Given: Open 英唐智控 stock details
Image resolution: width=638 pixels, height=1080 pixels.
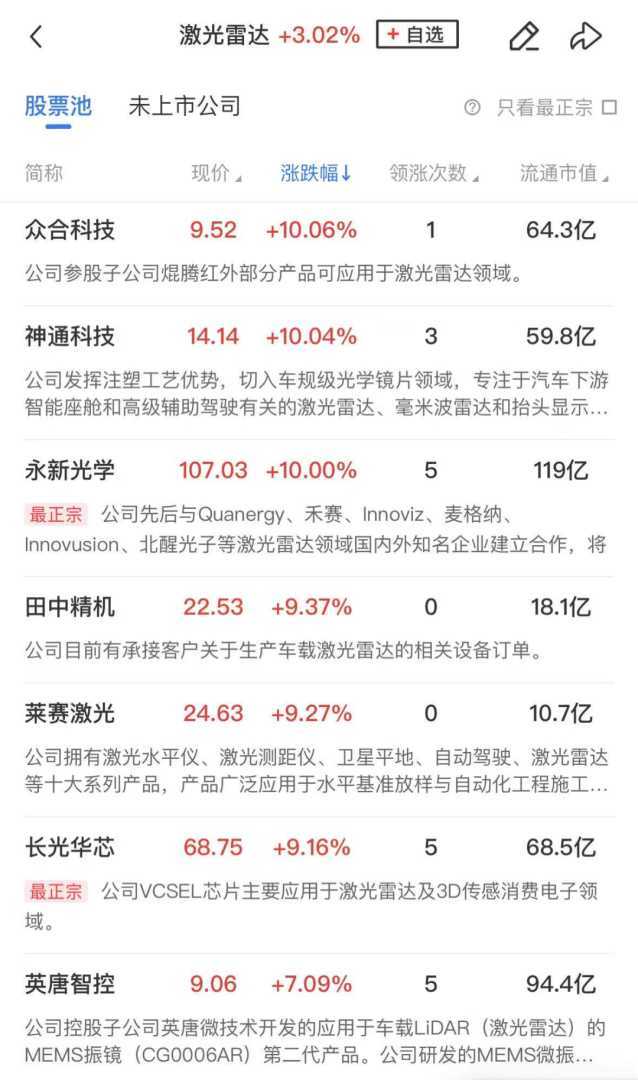Looking at the screenshot, I should click(x=70, y=984).
